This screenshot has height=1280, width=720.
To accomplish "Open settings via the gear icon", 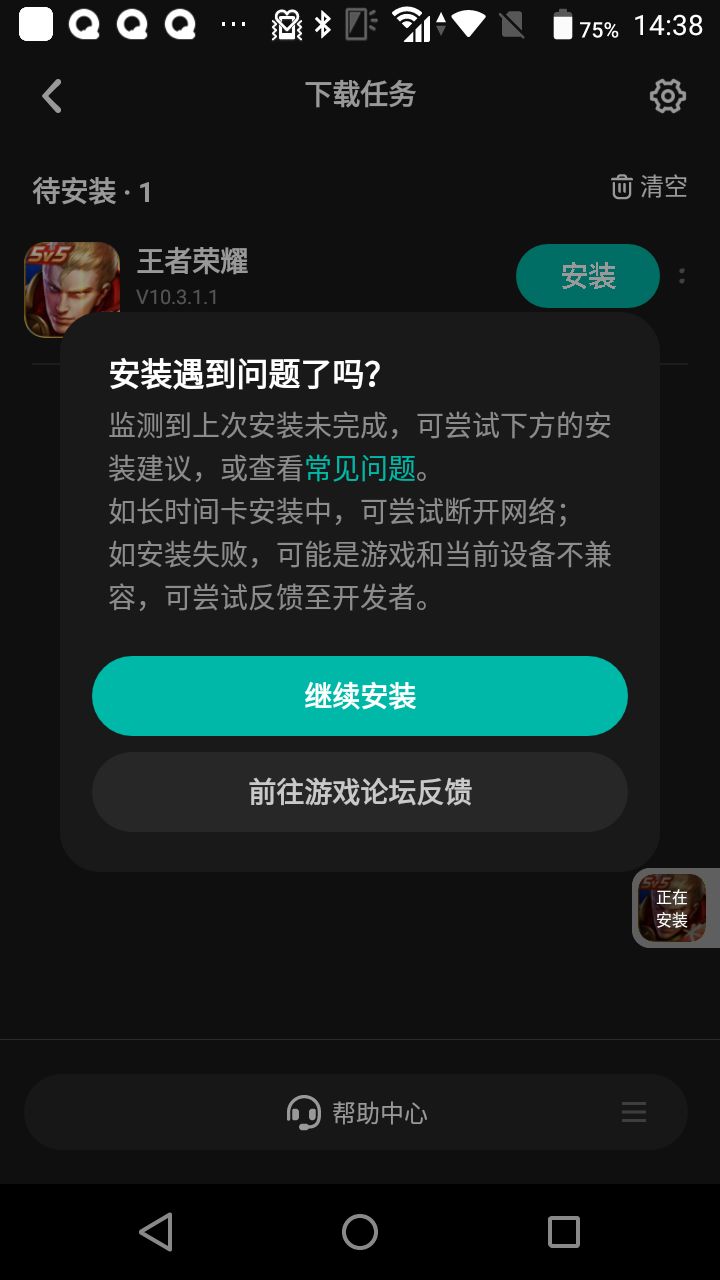I will click(668, 95).
